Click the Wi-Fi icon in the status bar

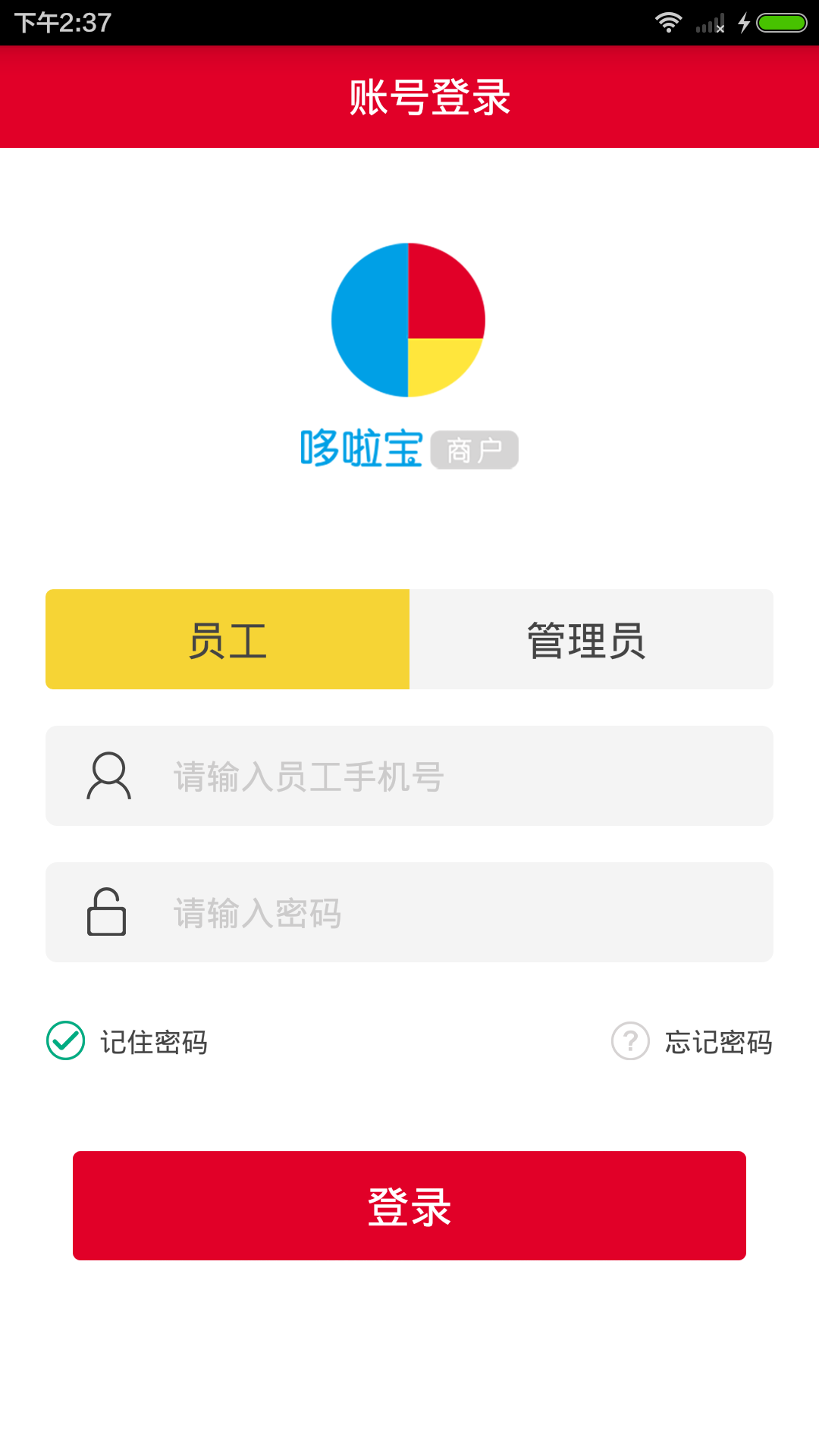669,22
